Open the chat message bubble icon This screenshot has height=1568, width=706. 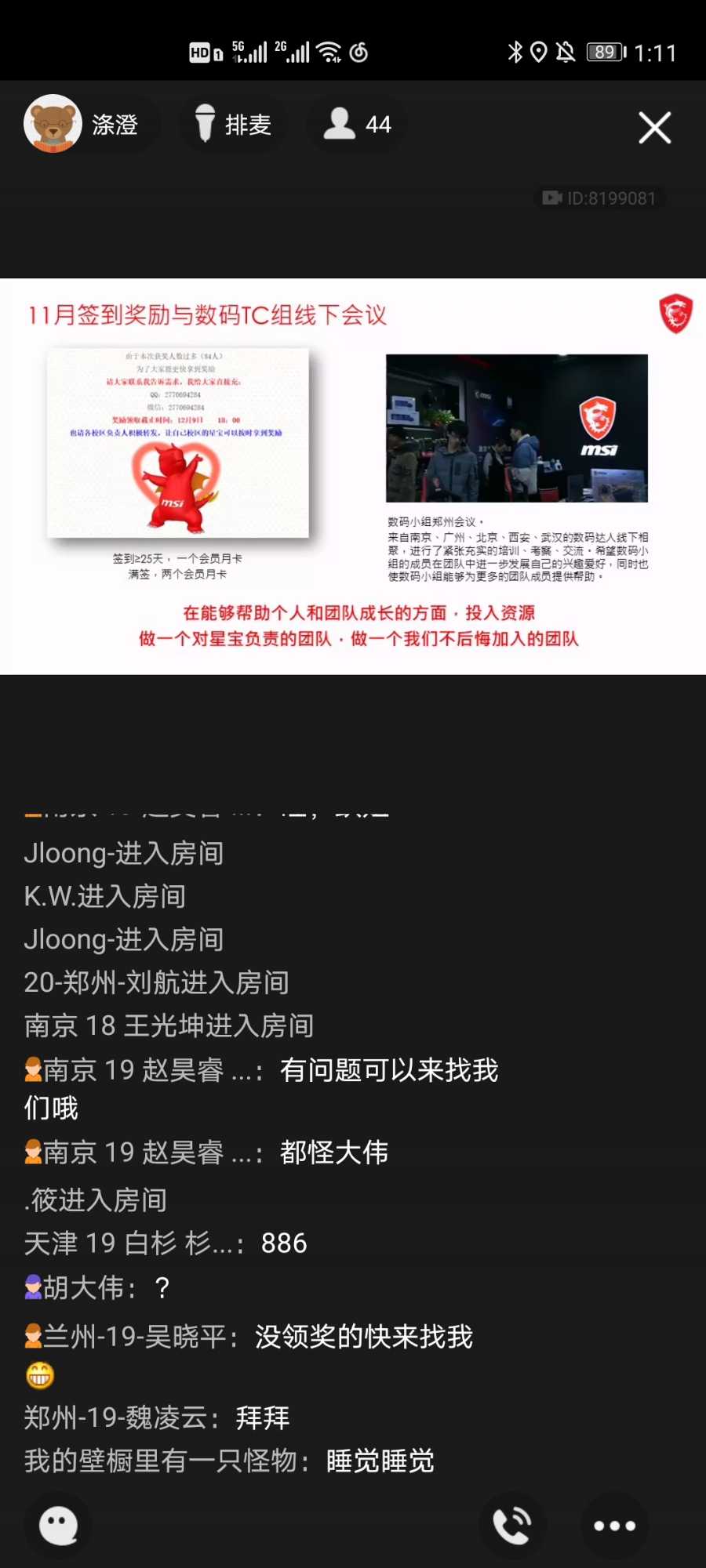coord(59,1525)
